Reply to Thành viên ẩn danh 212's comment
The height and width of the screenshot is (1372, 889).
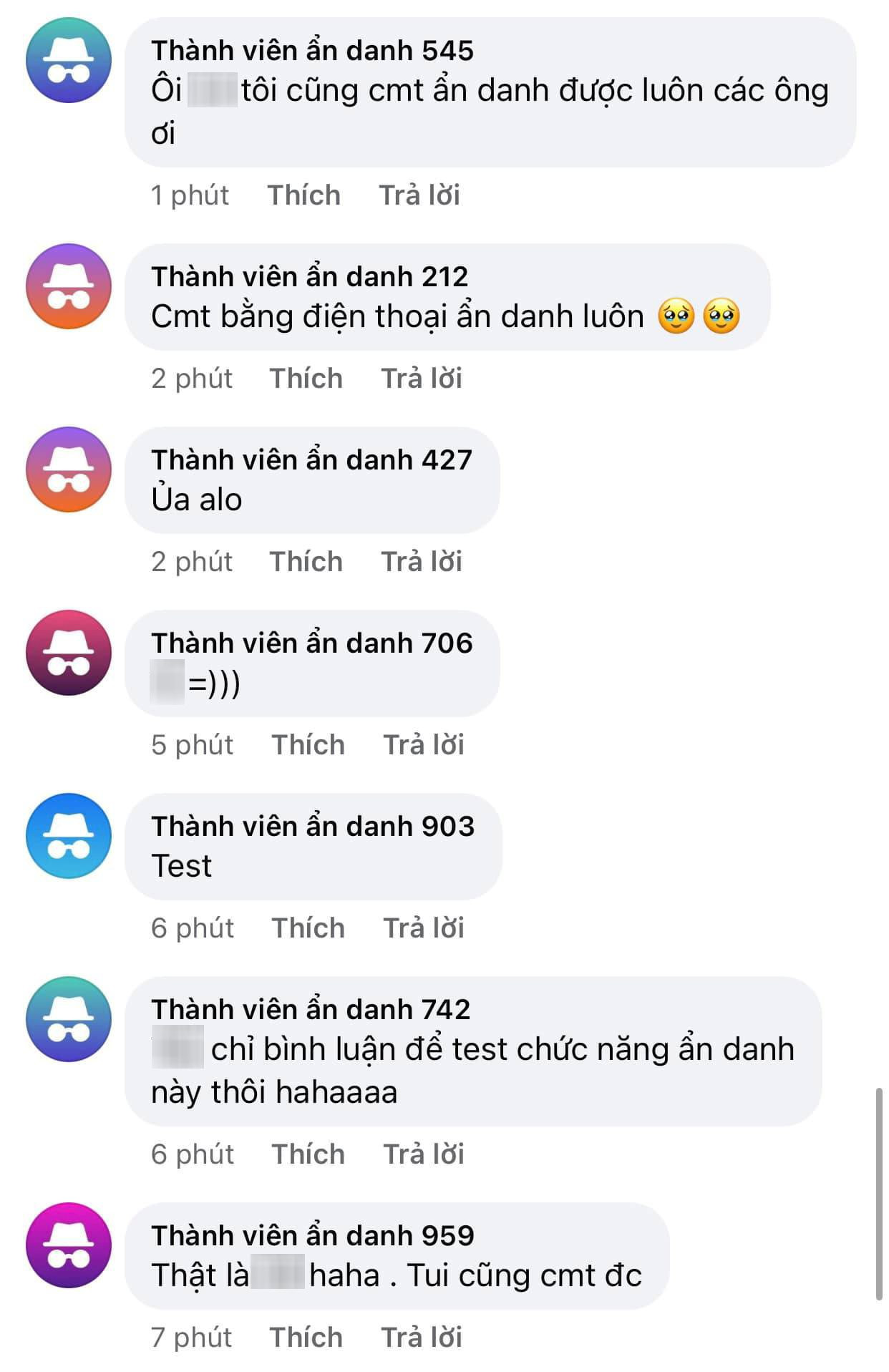coord(421,378)
